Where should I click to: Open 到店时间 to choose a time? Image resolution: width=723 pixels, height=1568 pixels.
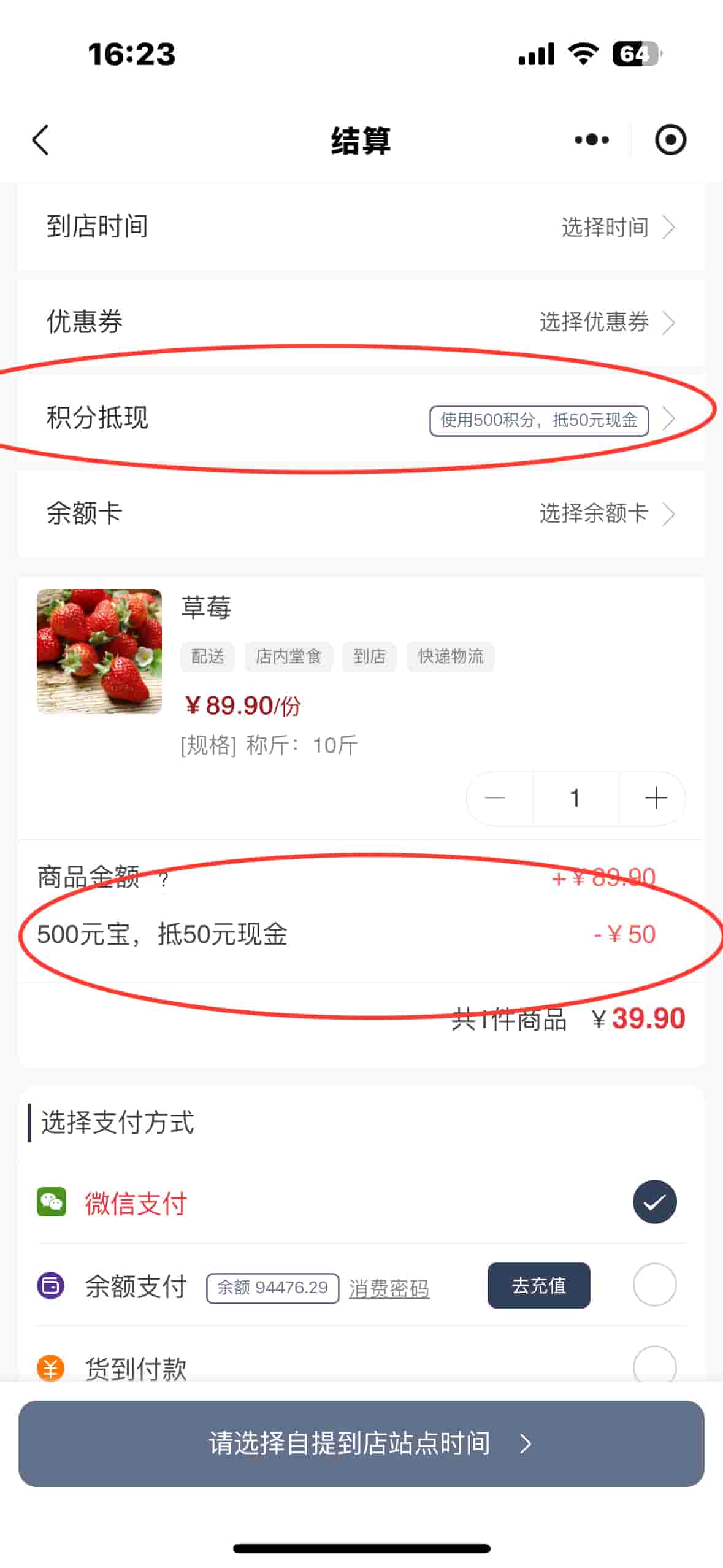pyautogui.click(x=361, y=226)
